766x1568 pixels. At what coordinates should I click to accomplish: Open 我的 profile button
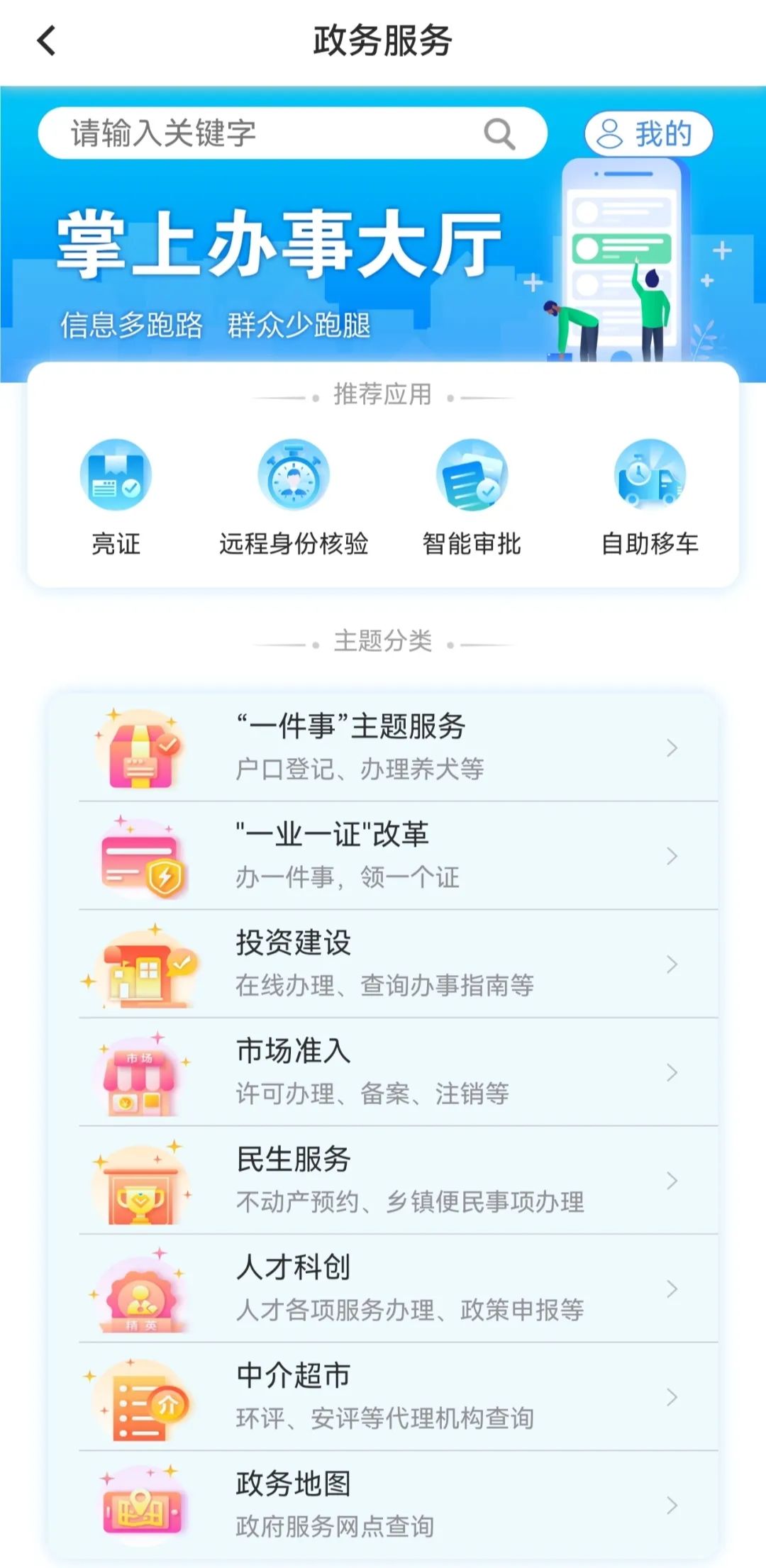[648, 133]
